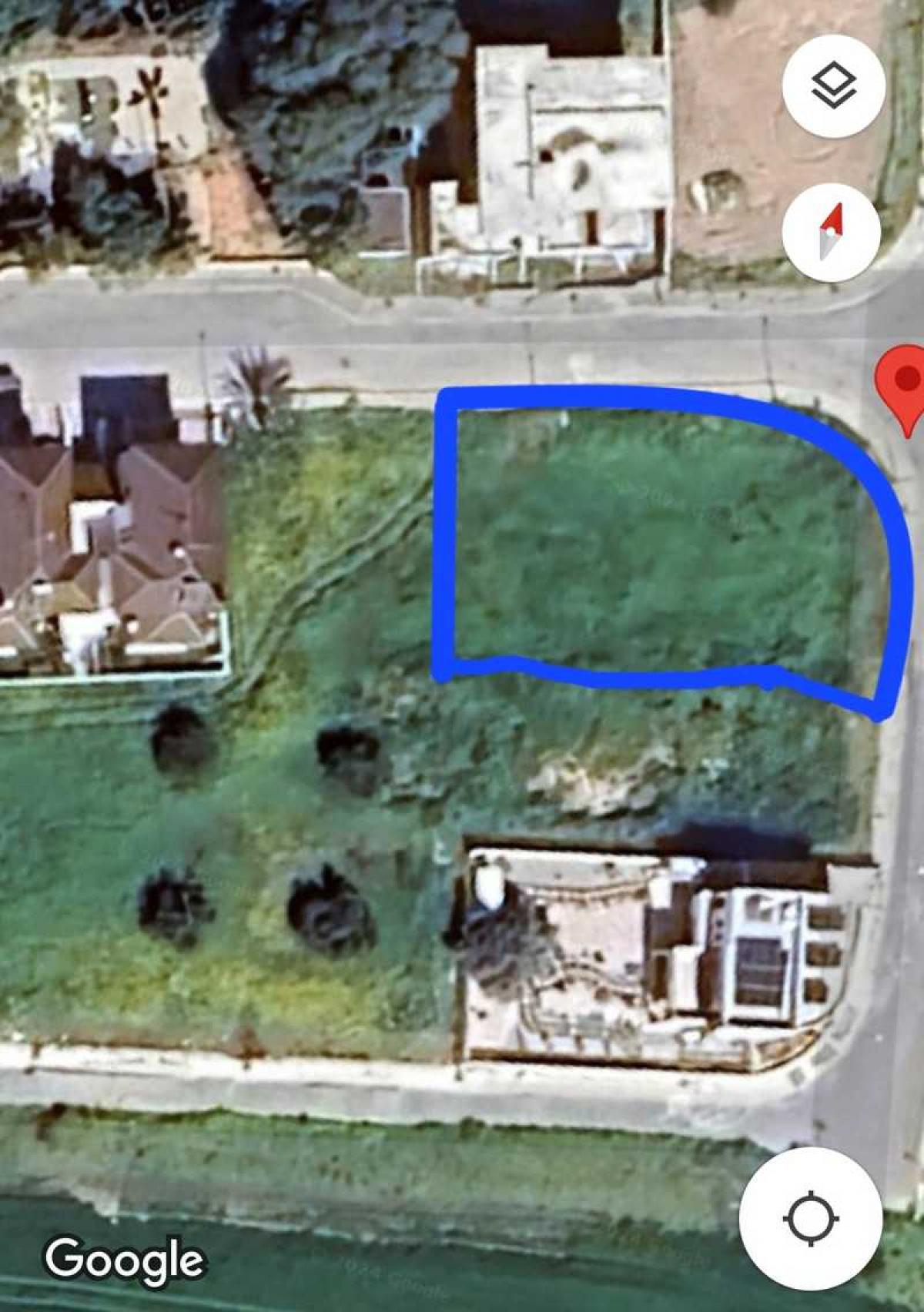The height and width of the screenshot is (1312, 924).
Task: Open the map layers button
Action: pos(833,85)
